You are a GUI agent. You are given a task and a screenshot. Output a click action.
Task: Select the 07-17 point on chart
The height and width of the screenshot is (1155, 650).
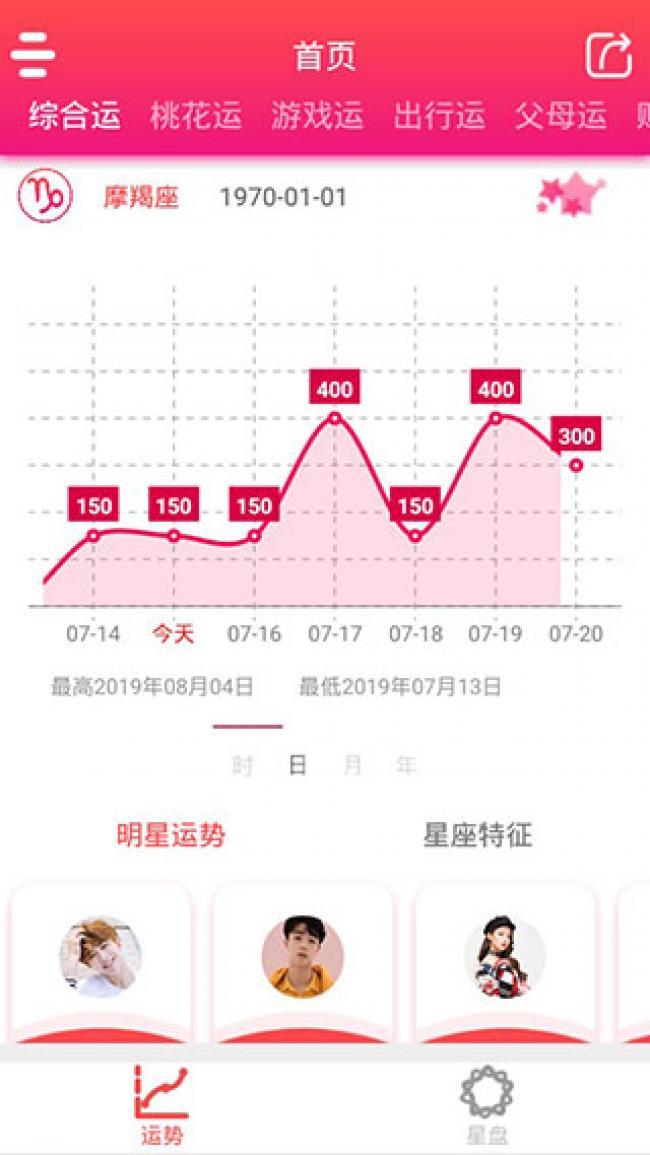coord(334,418)
